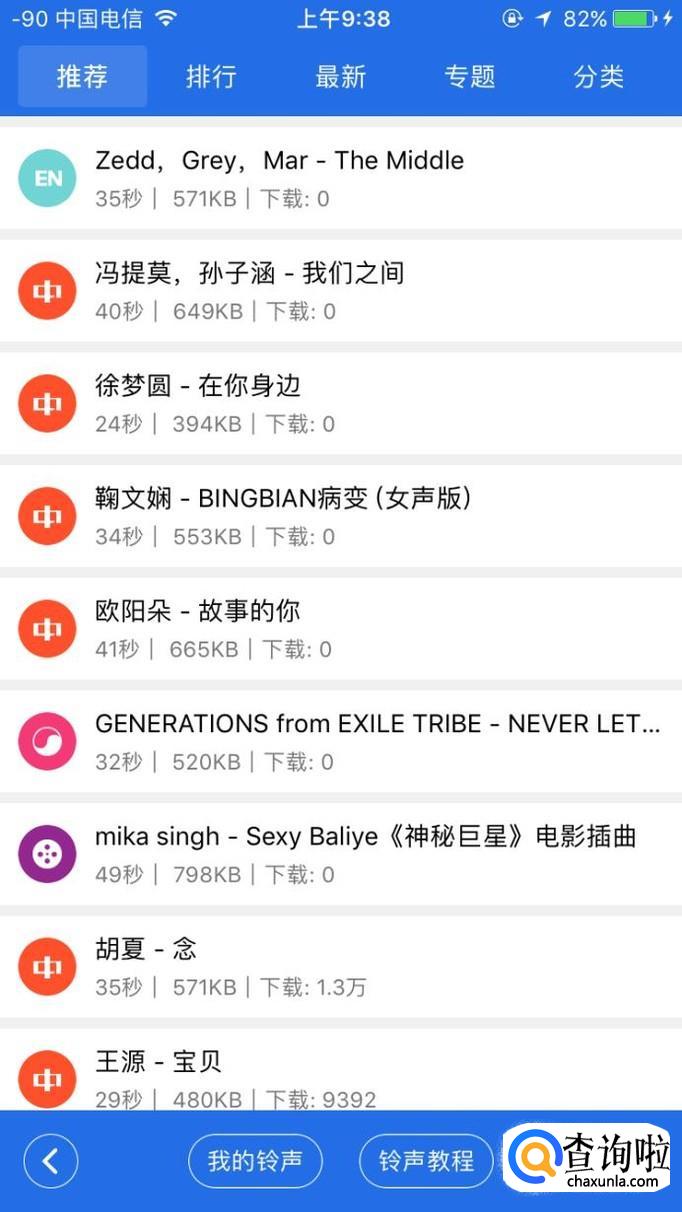Open 冯提莫，孙子涵 - 我们之间 ringtone
682x1212 pixels.
[340, 290]
